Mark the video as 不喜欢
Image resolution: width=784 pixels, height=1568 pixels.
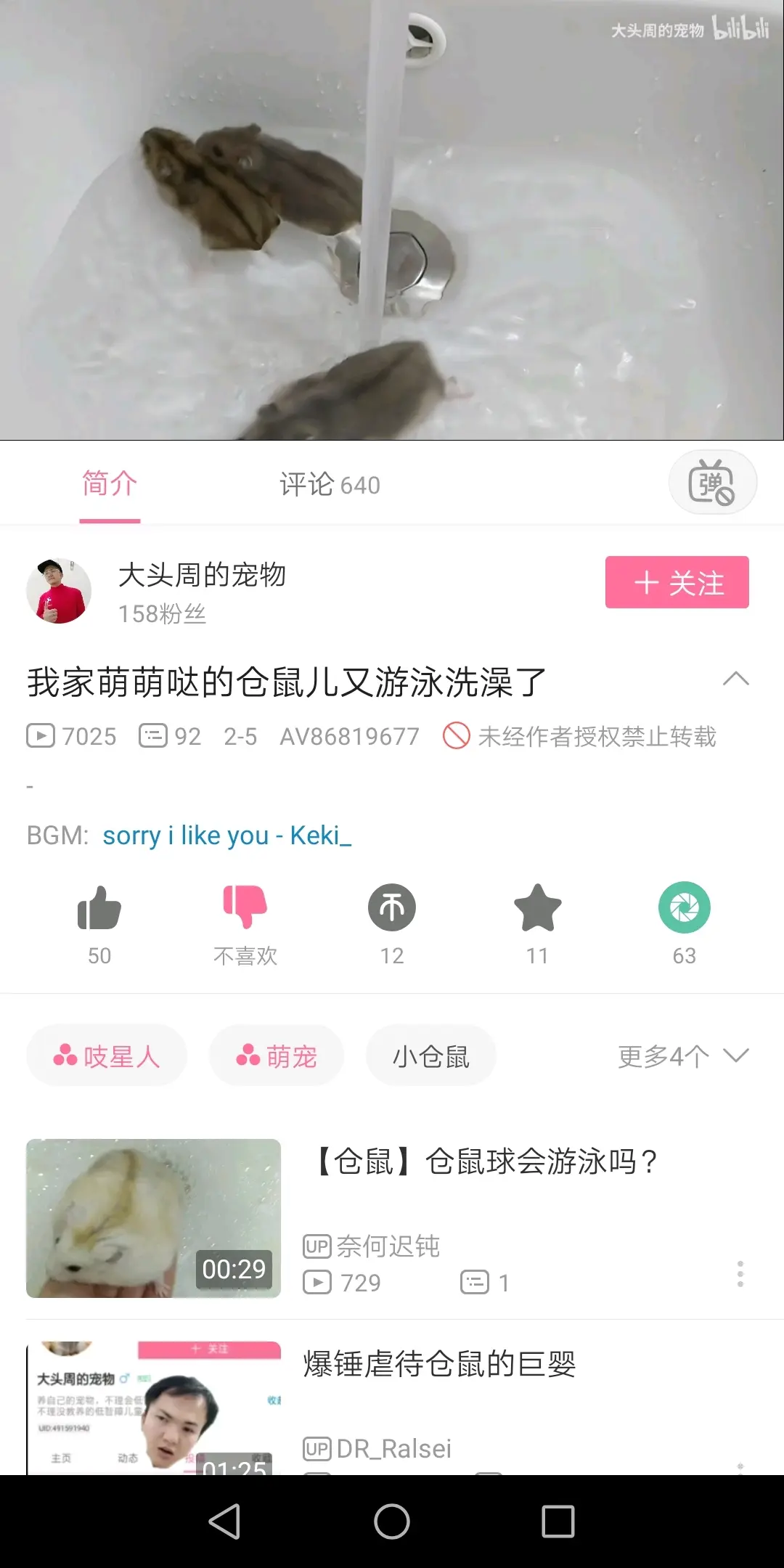click(245, 908)
